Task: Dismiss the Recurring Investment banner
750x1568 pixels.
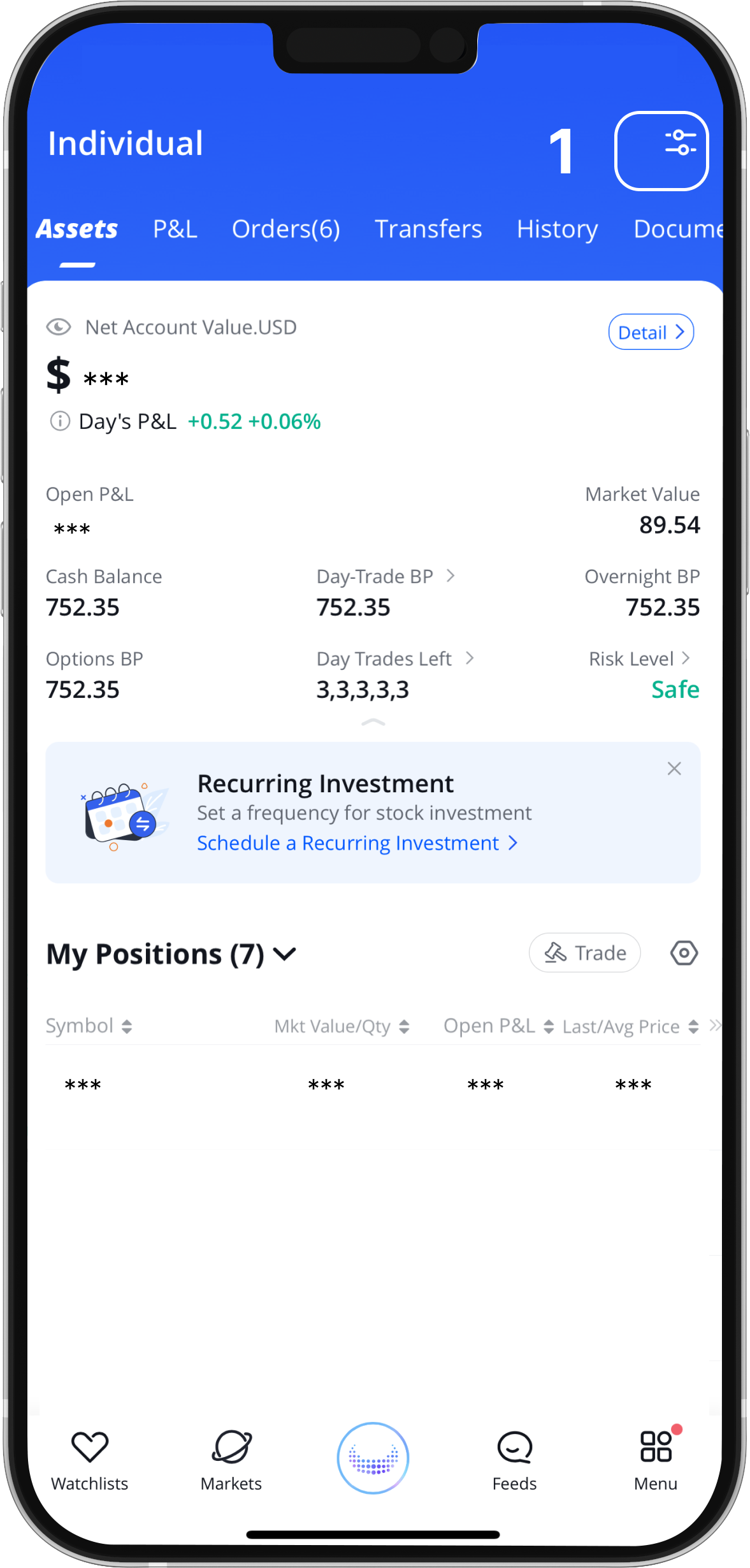Action: [x=674, y=769]
